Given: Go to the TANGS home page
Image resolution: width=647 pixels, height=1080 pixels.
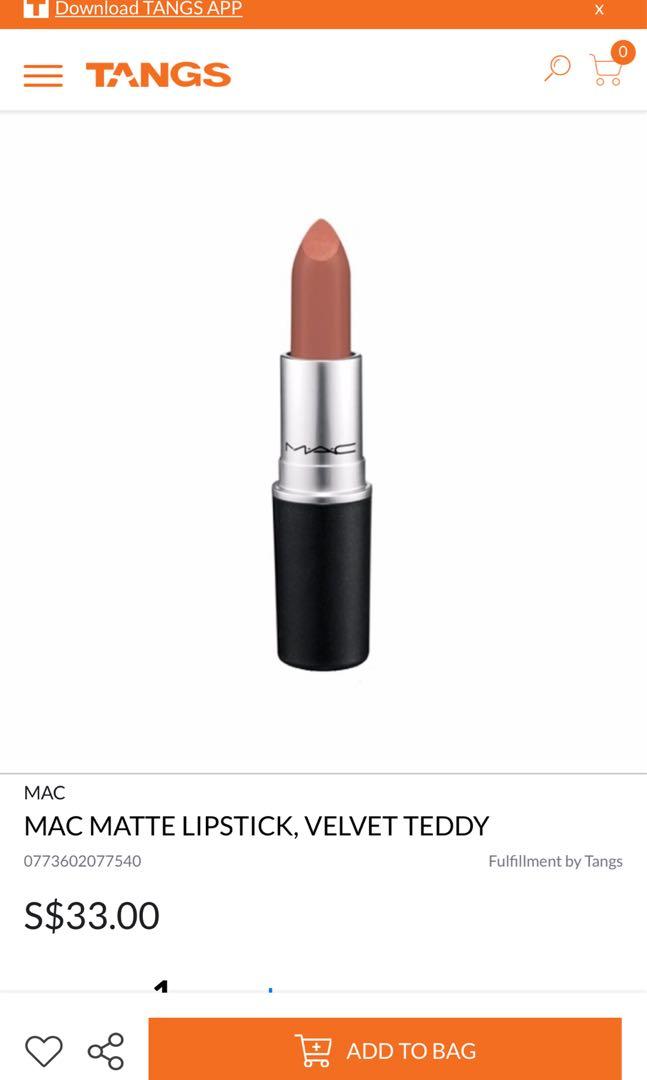Looking at the screenshot, I should [x=158, y=75].
